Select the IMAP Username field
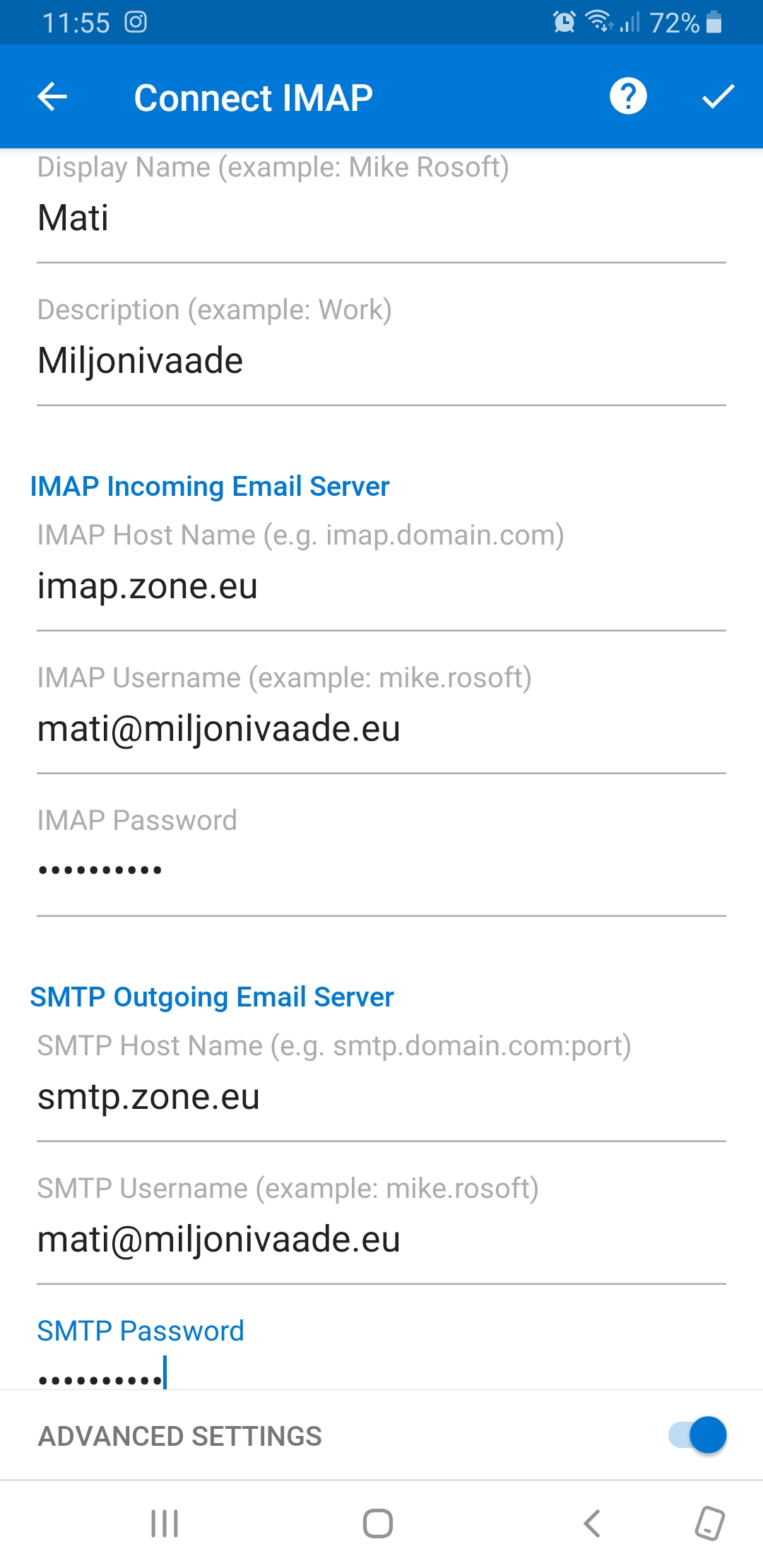The height and width of the screenshot is (1568, 763). (381, 729)
